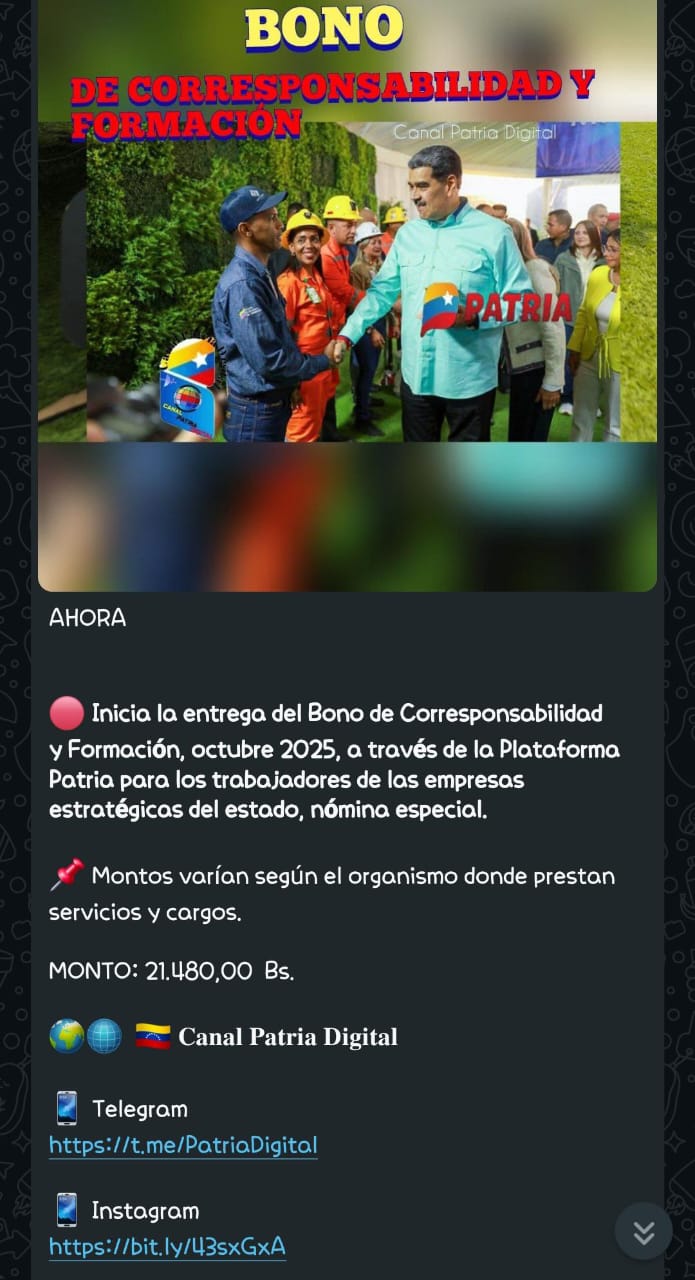This screenshot has height=1280, width=695.
Task: Jump to the latest messages
Action: [643, 1231]
